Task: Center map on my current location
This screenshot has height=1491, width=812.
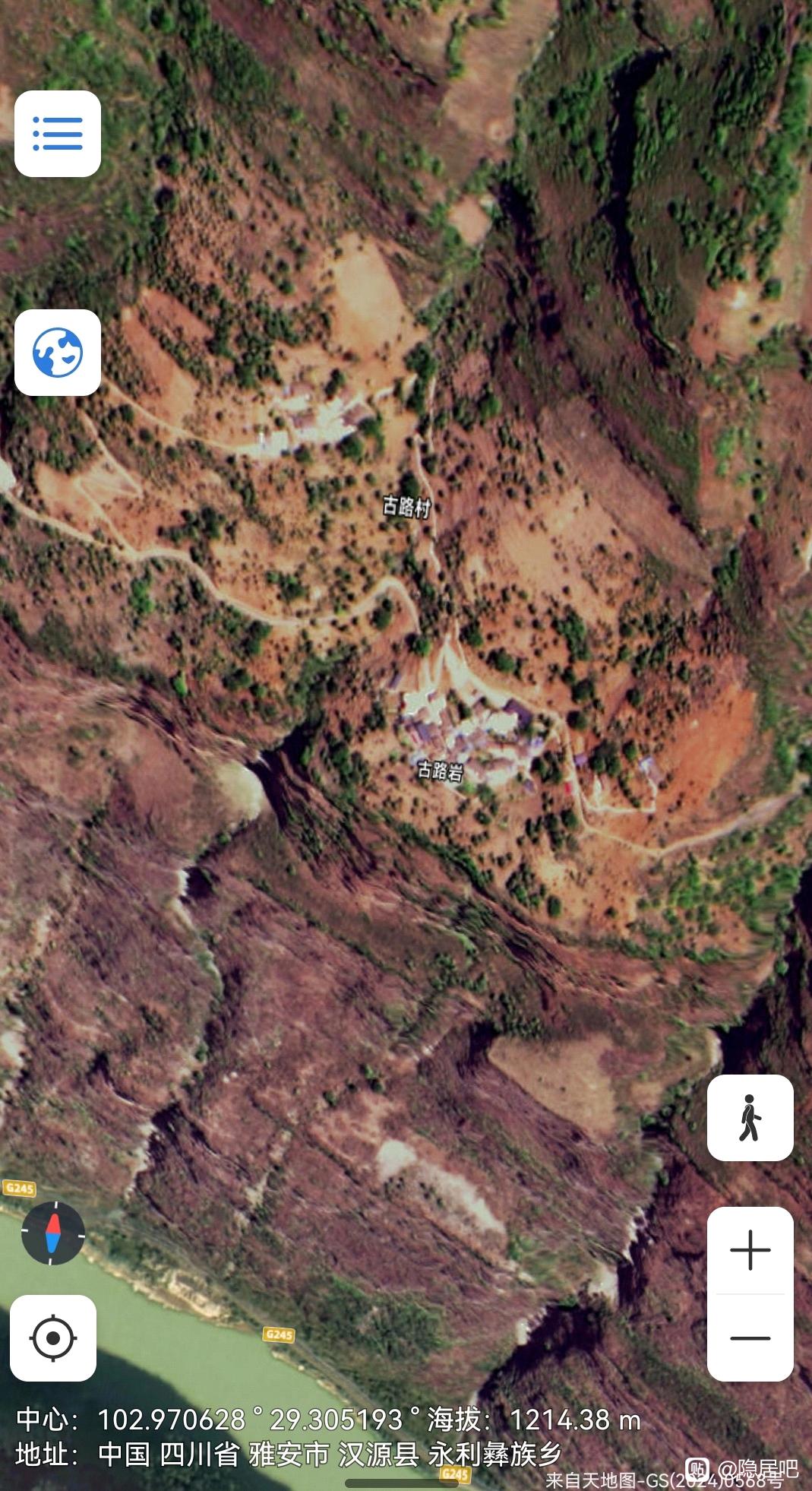Action: pyautogui.click(x=53, y=1338)
